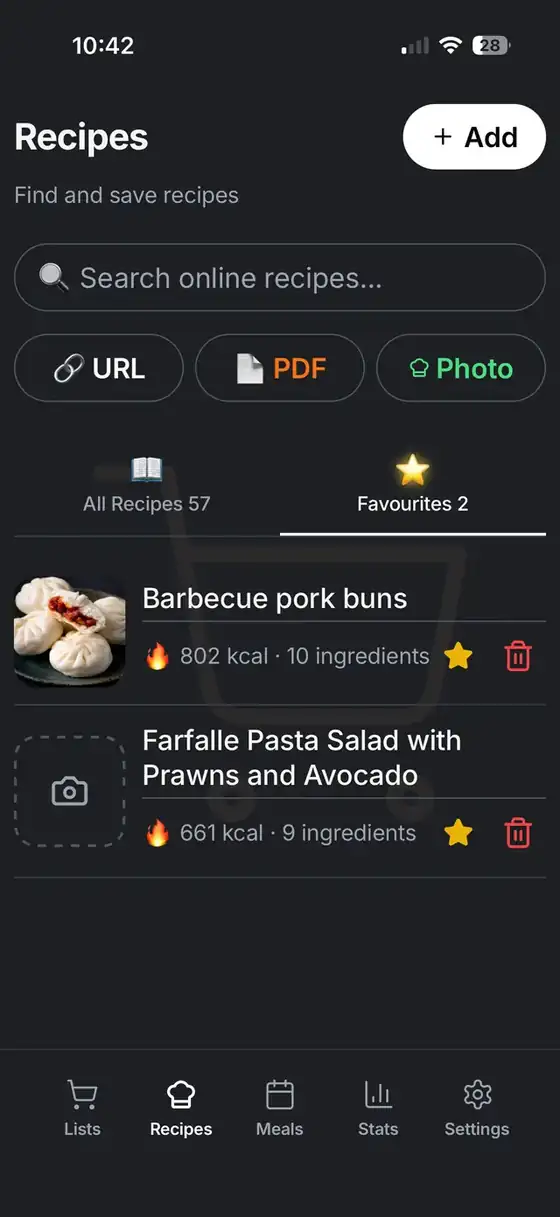Delete the Barbecue pork buns recipe

(x=518, y=656)
